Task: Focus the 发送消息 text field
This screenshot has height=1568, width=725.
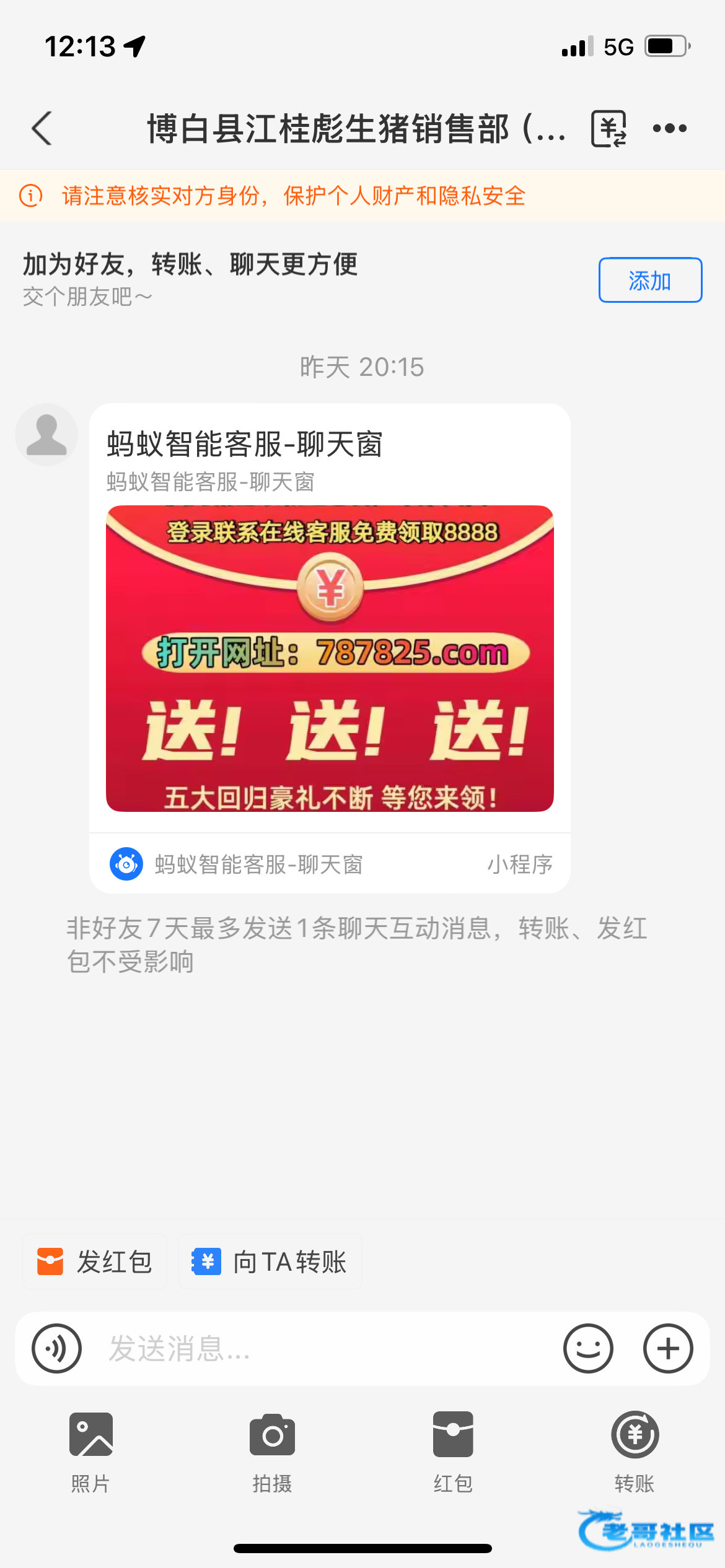Action: pos(322,1348)
